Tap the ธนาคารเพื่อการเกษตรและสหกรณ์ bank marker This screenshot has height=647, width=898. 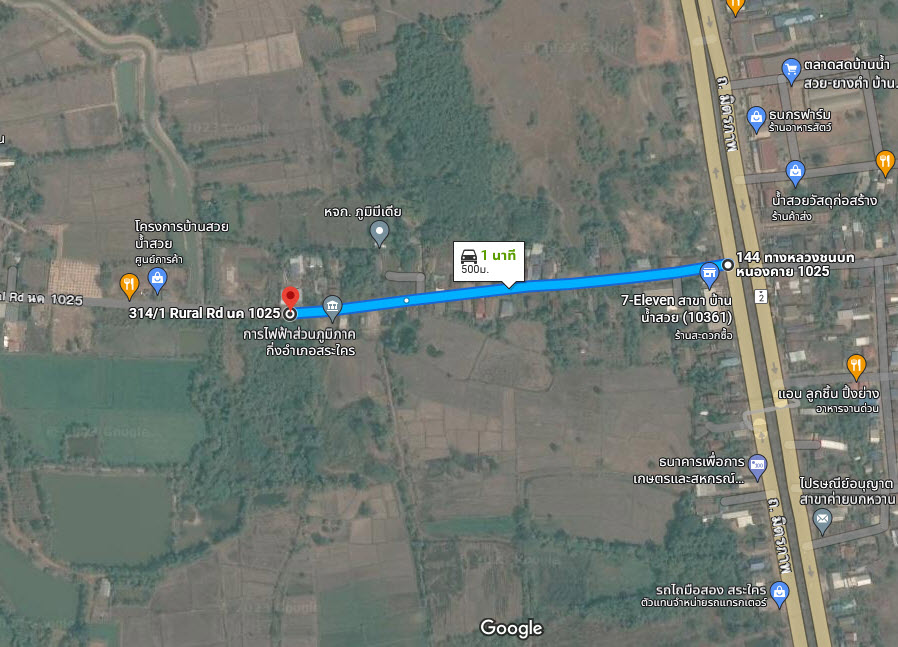click(757, 465)
